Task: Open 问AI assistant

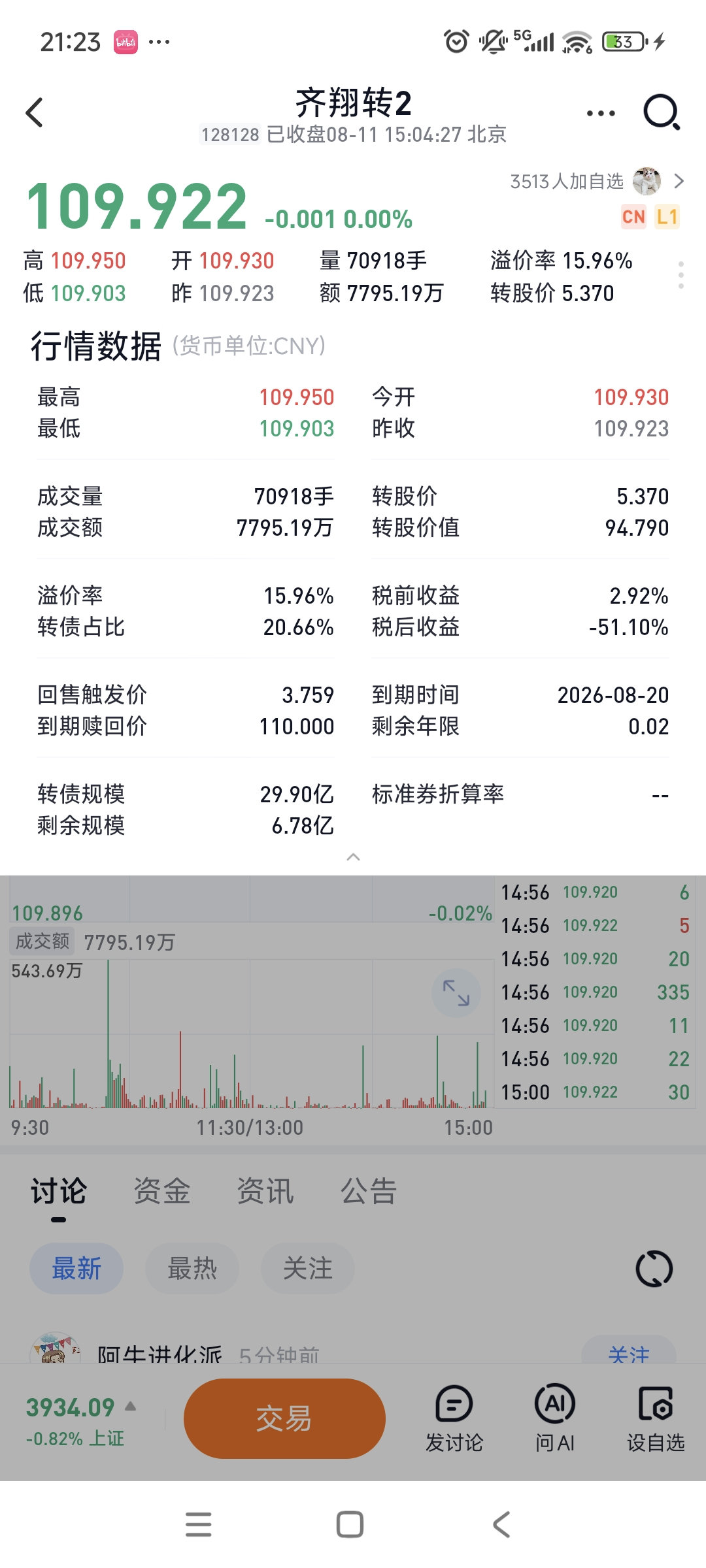Action: coord(555,1418)
